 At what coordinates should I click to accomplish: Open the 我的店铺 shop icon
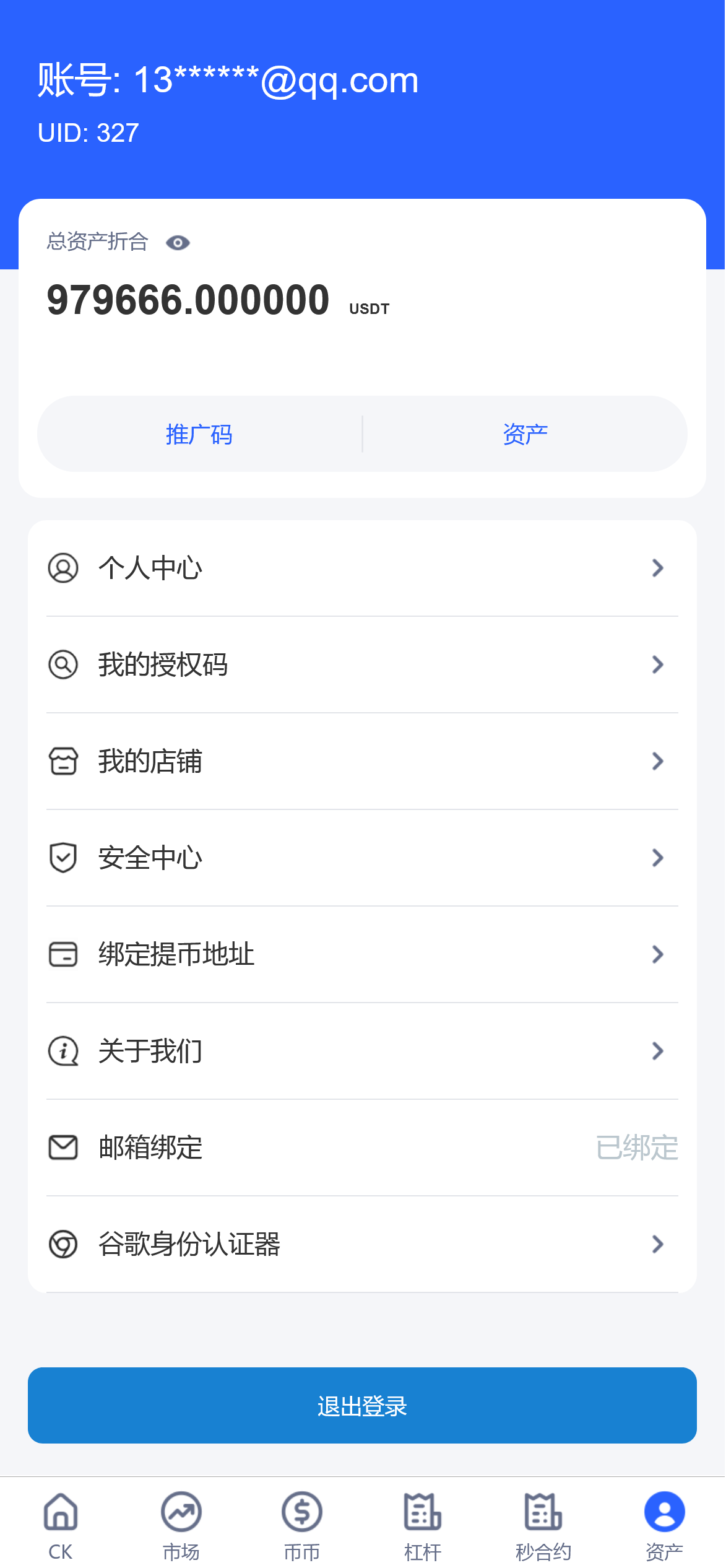[63, 761]
